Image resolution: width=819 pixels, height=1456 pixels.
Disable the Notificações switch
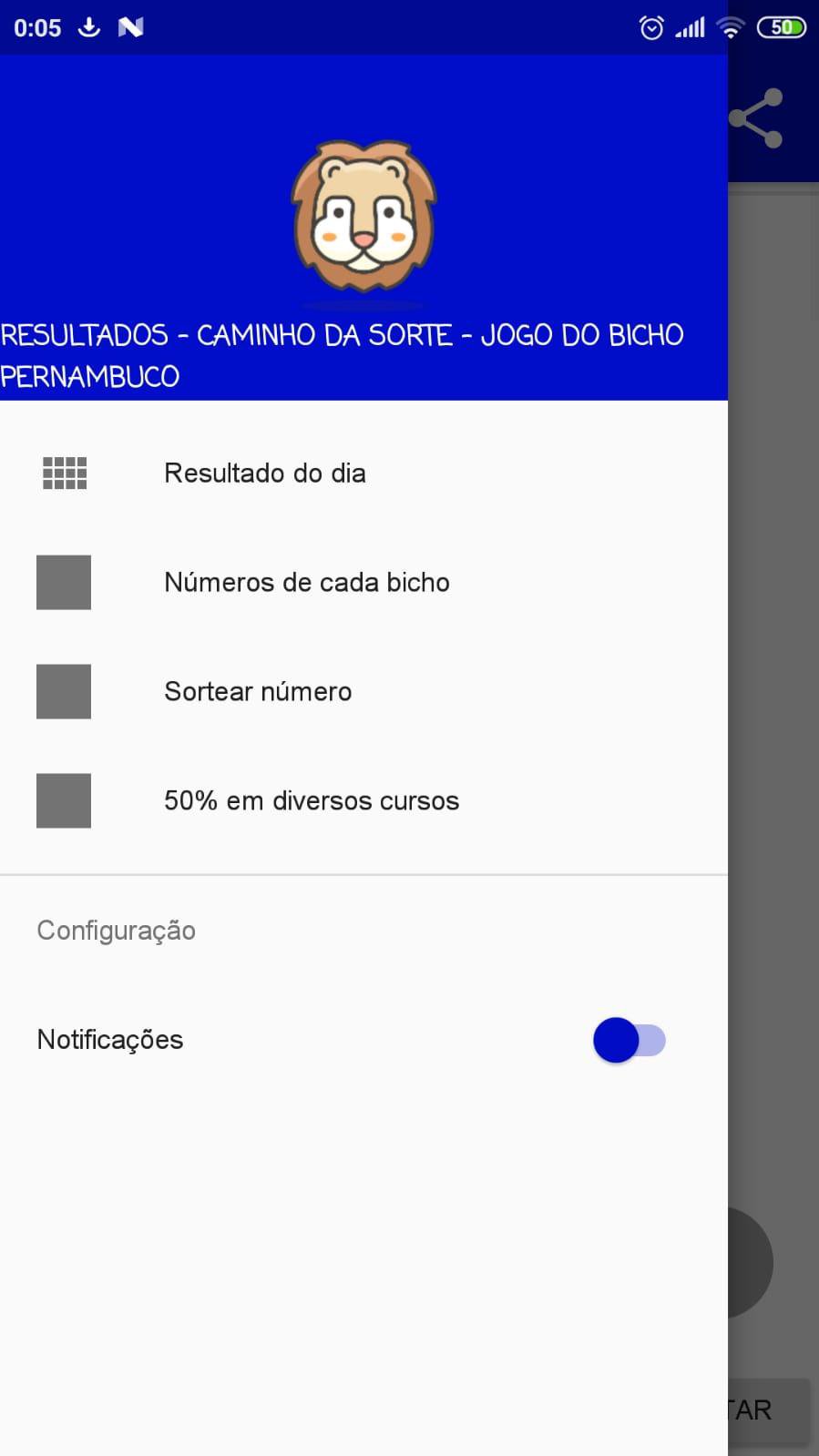point(629,1040)
